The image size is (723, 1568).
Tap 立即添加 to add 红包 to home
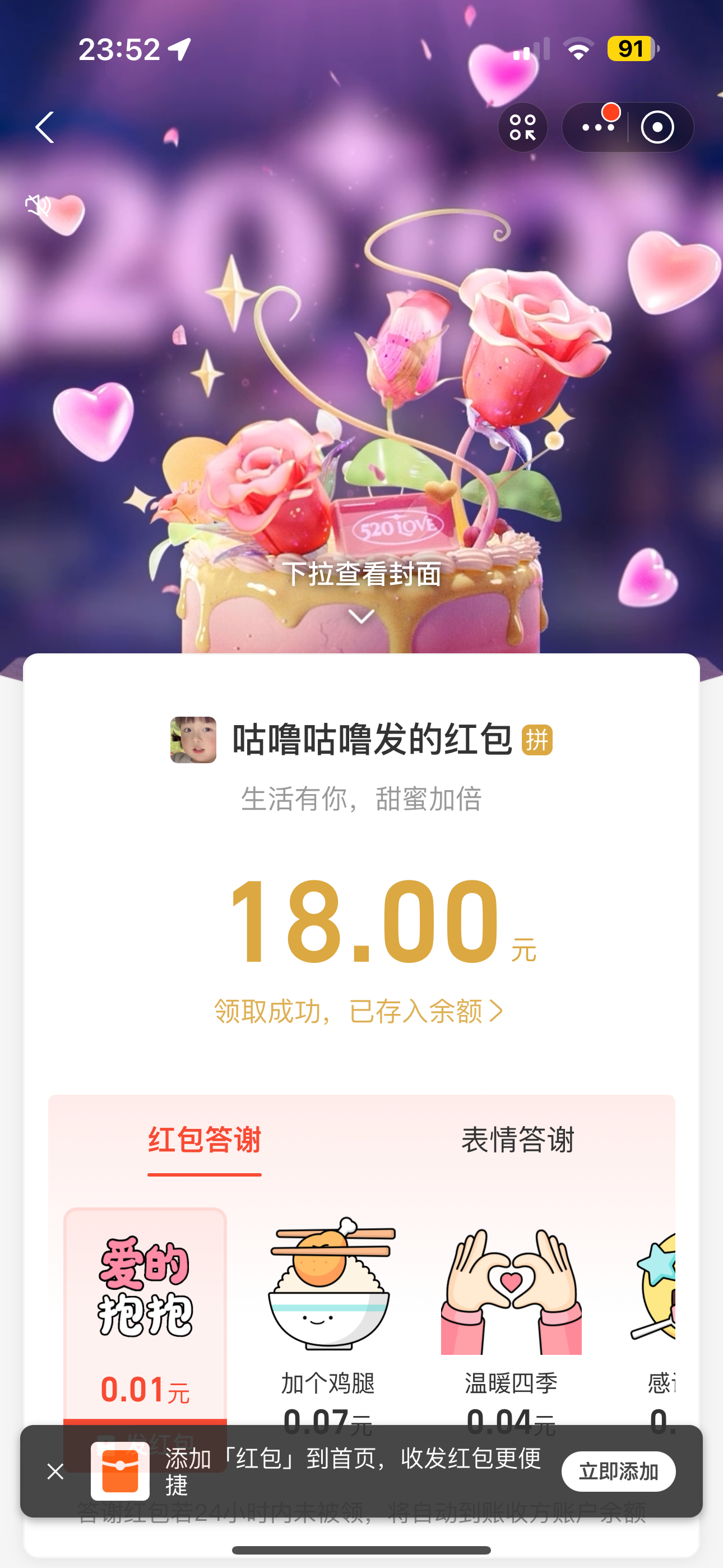point(618,1472)
